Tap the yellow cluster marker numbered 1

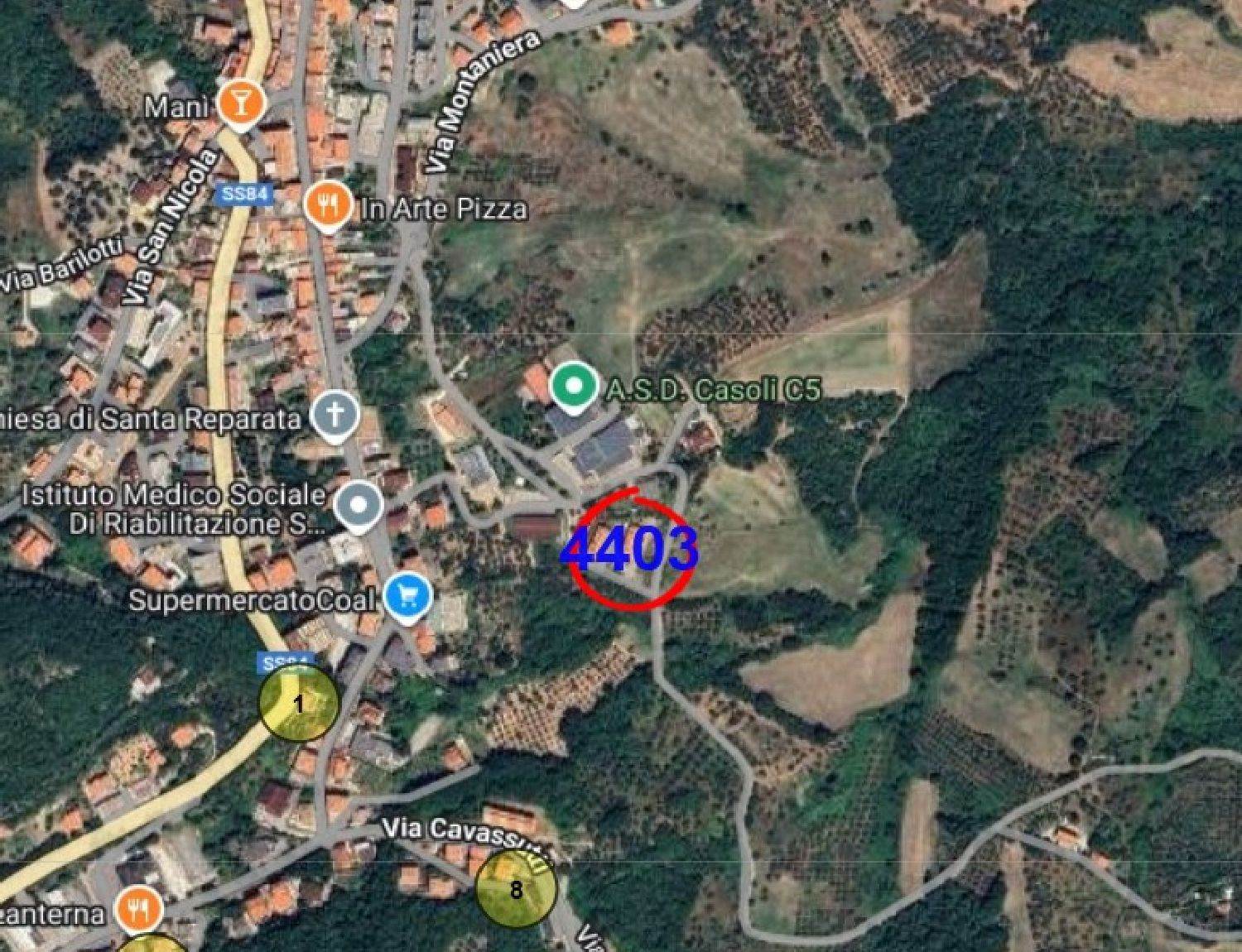click(299, 704)
